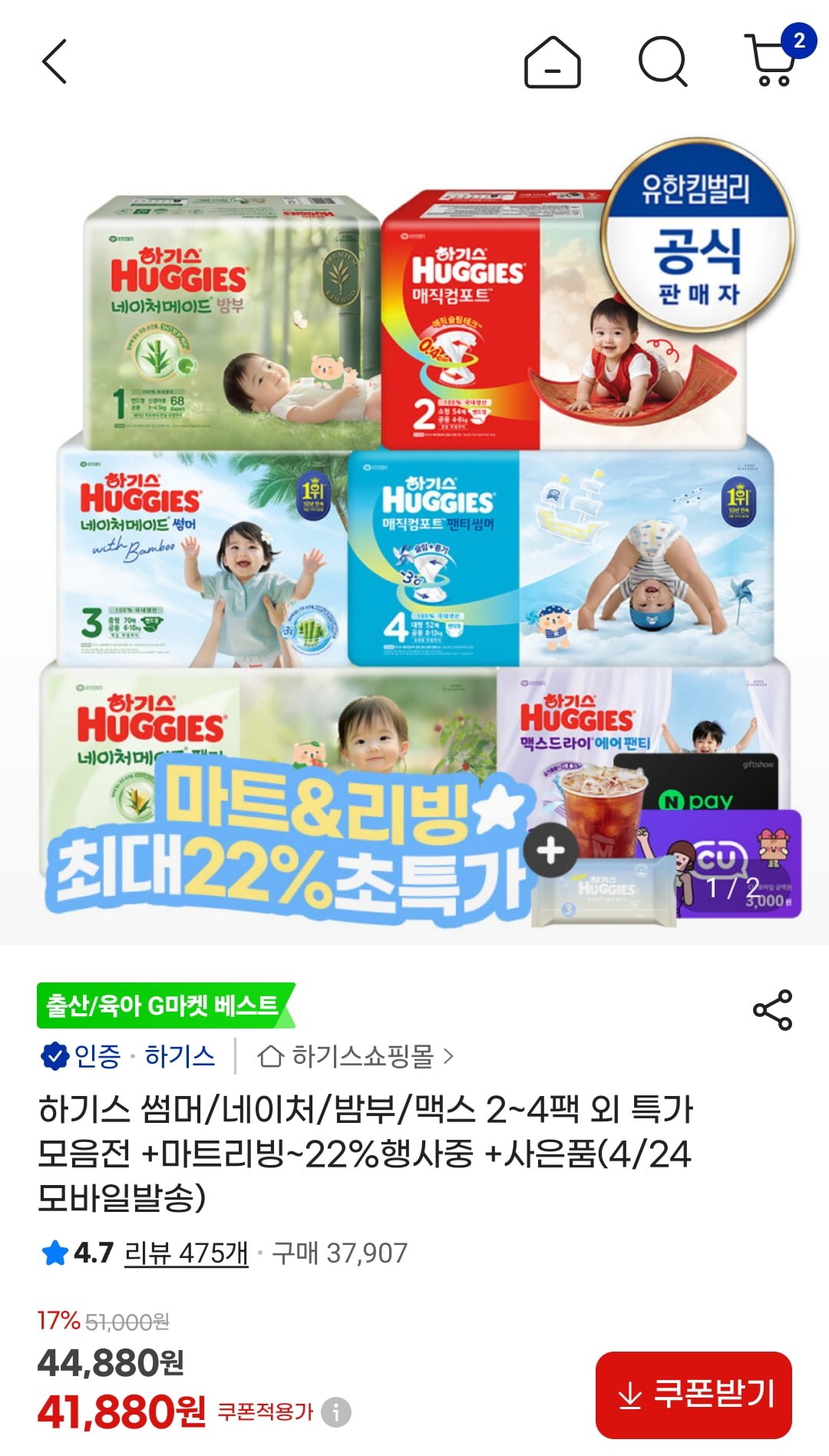
Task: Open the search icon
Action: pyautogui.click(x=662, y=61)
